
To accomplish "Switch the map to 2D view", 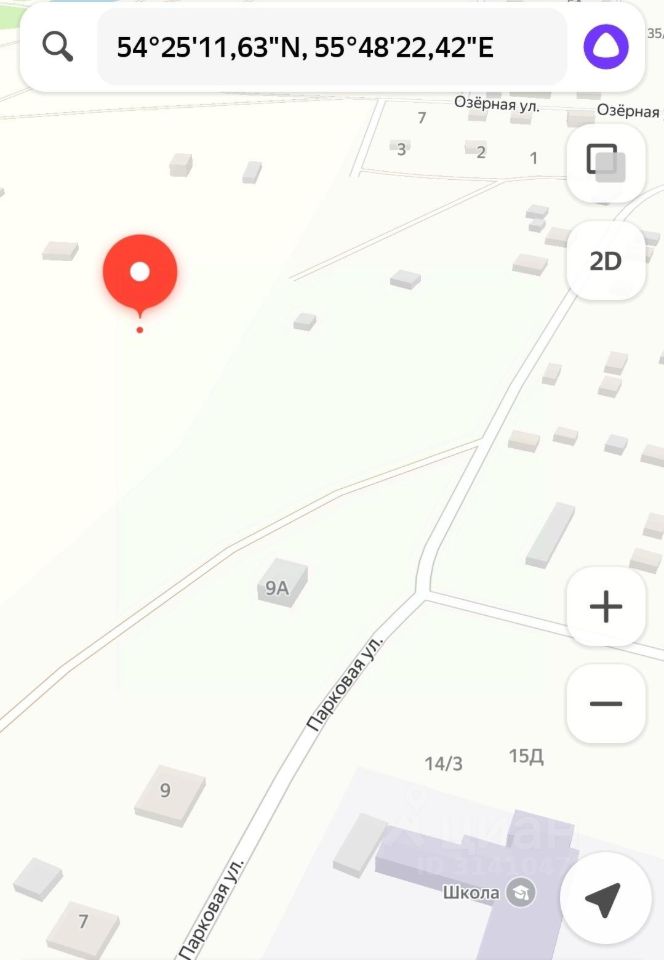I will click(x=605, y=261).
